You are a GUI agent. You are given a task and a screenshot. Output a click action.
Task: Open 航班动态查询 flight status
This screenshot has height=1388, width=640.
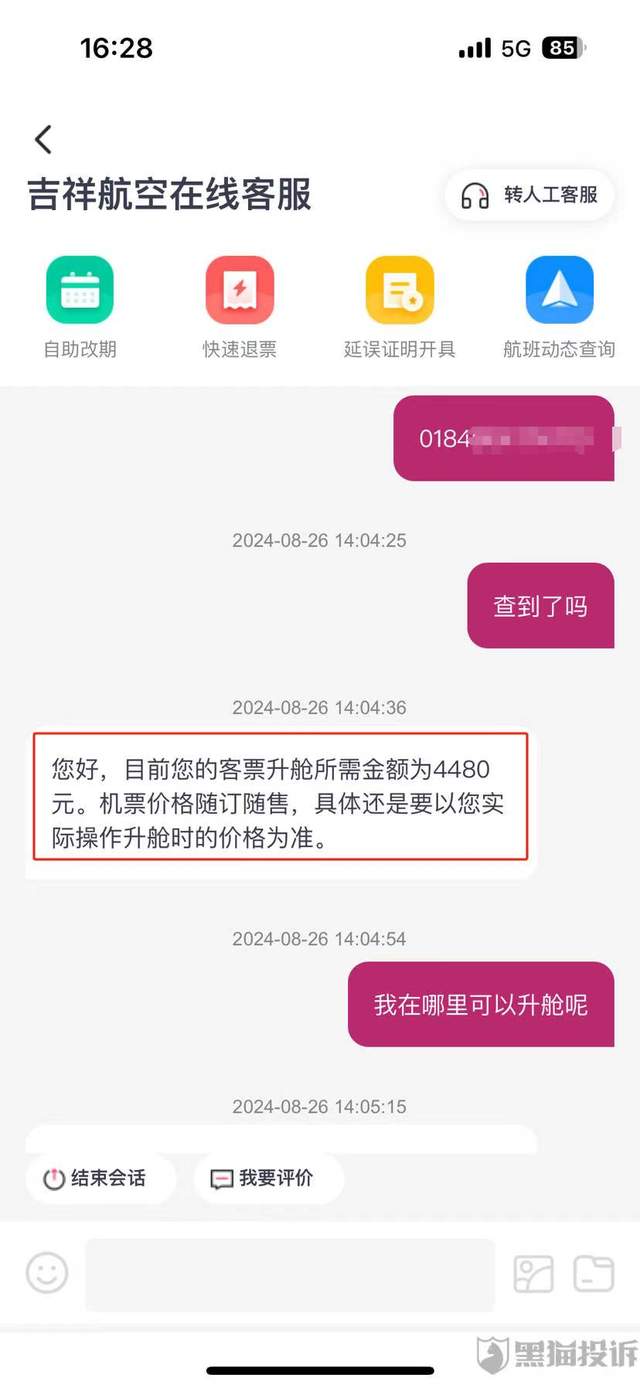tap(559, 307)
